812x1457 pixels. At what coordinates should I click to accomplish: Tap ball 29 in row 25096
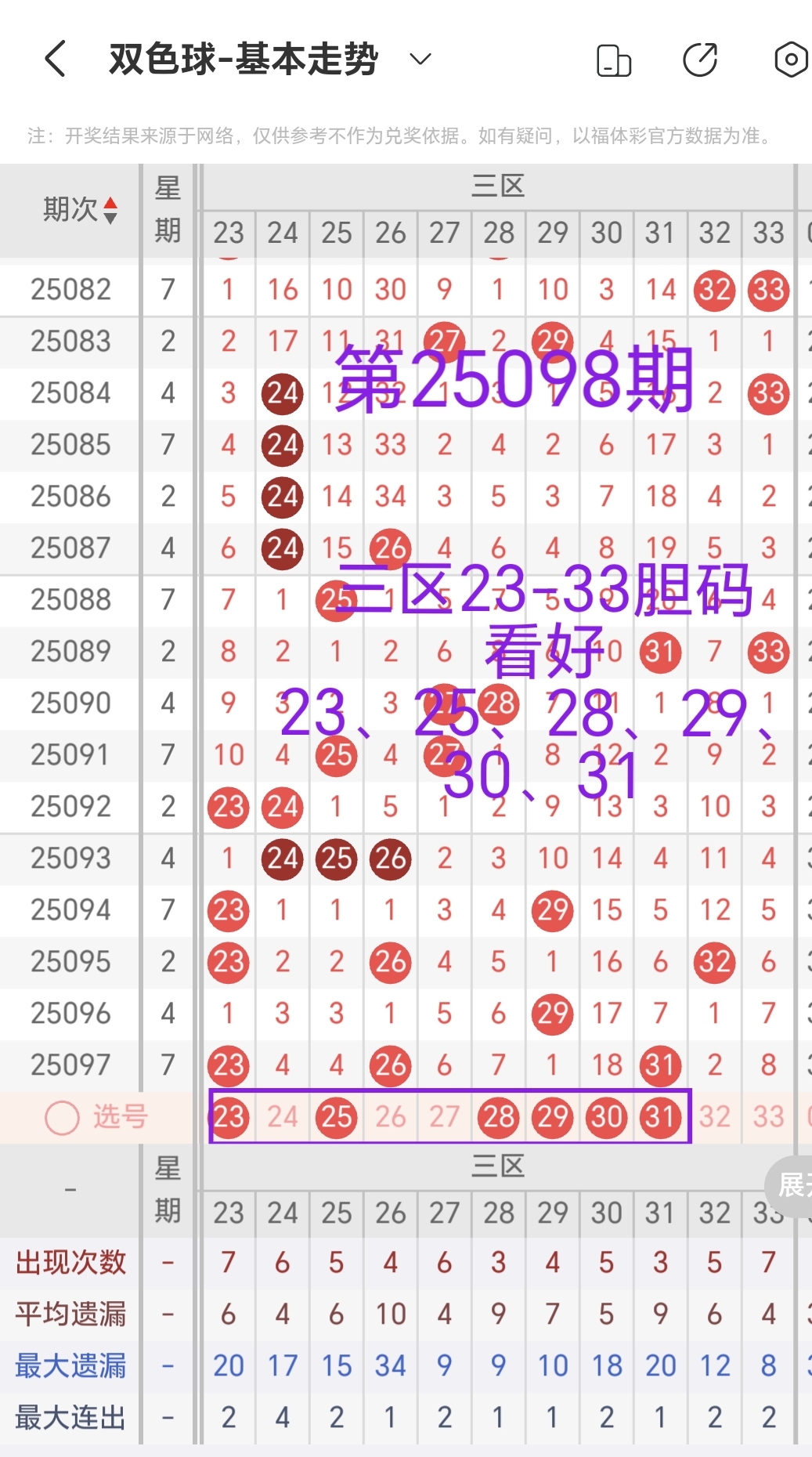coord(552,1013)
